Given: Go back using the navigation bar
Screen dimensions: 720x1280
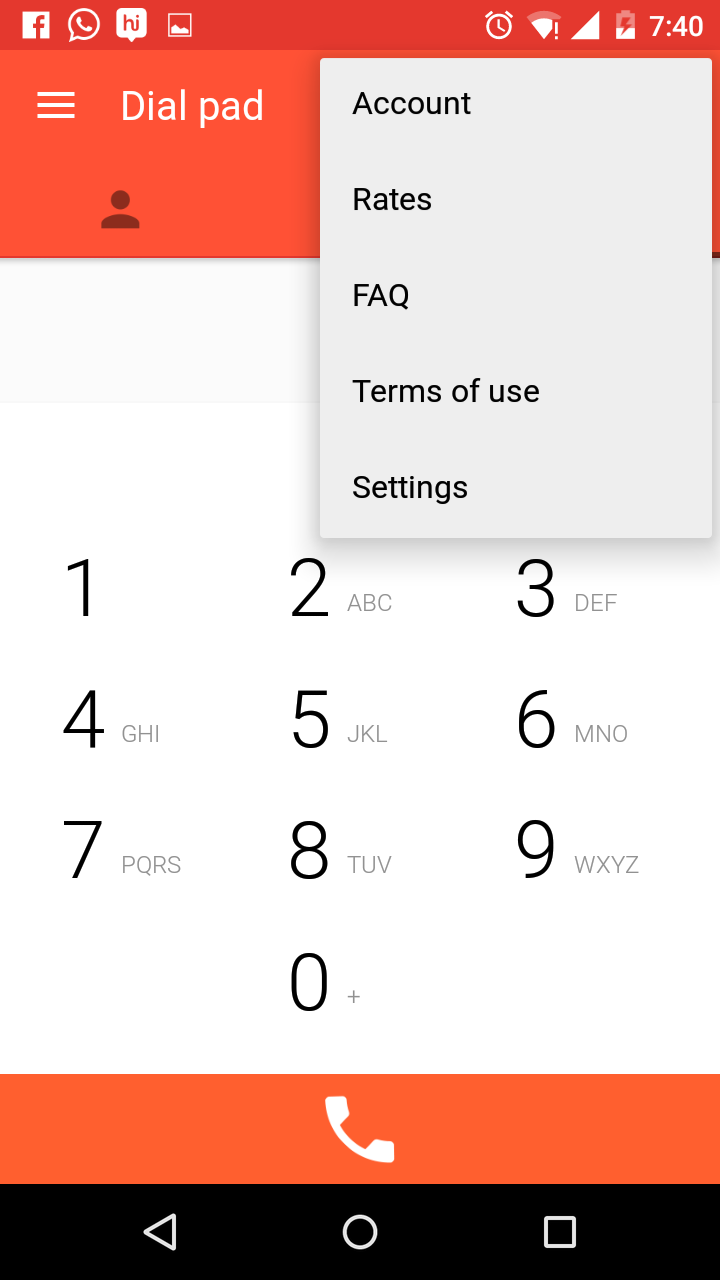Looking at the screenshot, I should (x=160, y=1232).
